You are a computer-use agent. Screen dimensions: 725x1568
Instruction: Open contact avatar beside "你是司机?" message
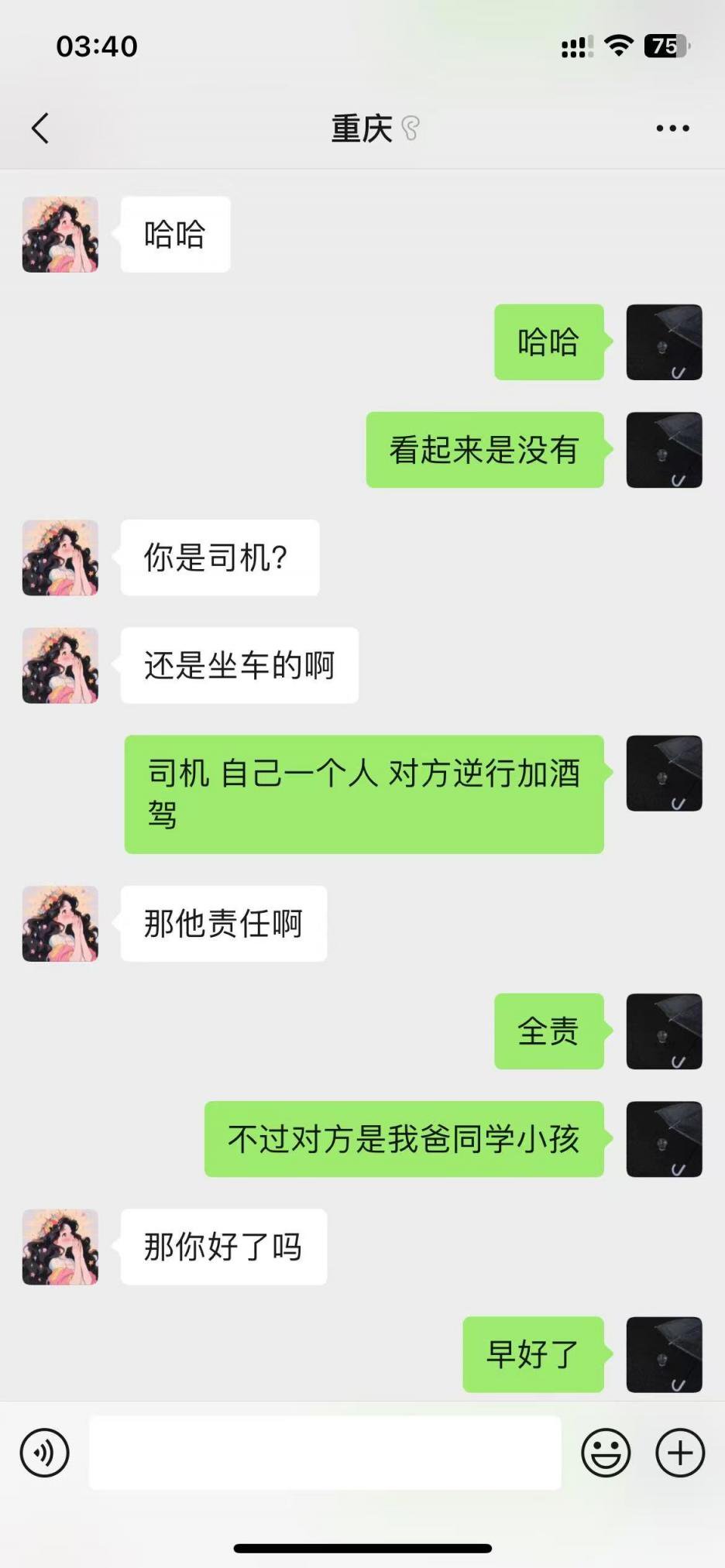click(x=60, y=558)
